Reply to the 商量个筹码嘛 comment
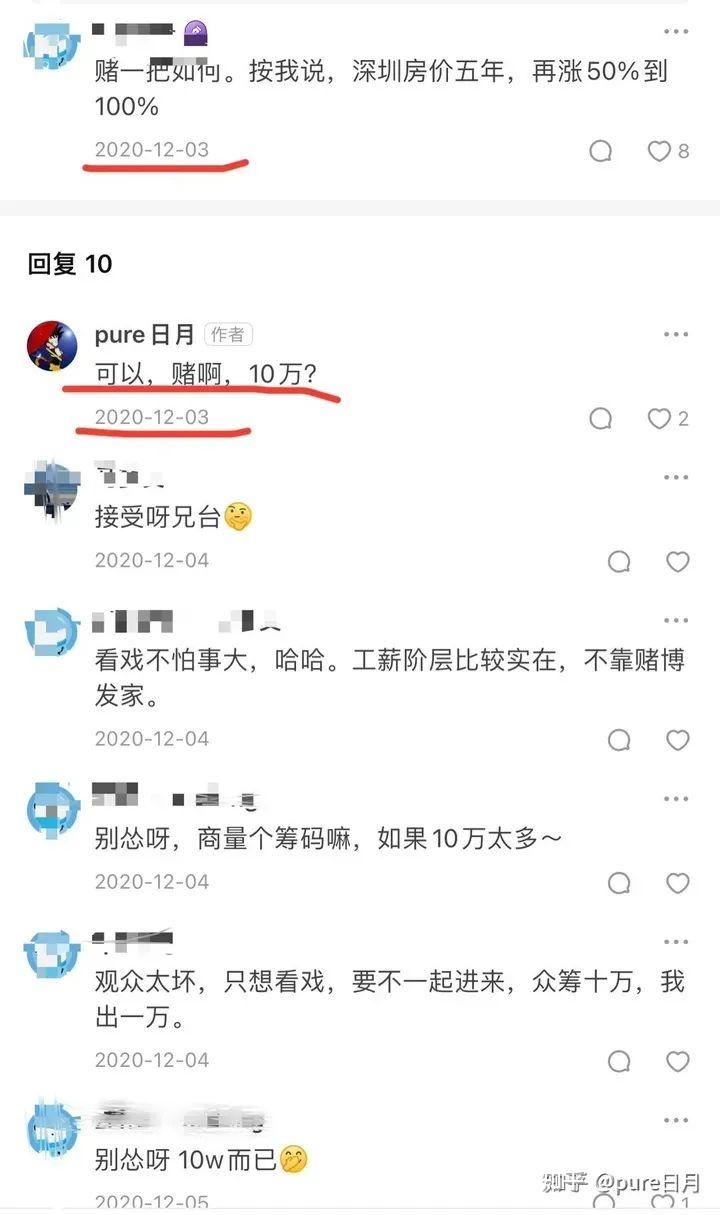The width and height of the screenshot is (720, 1215). (x=619, y=883)
